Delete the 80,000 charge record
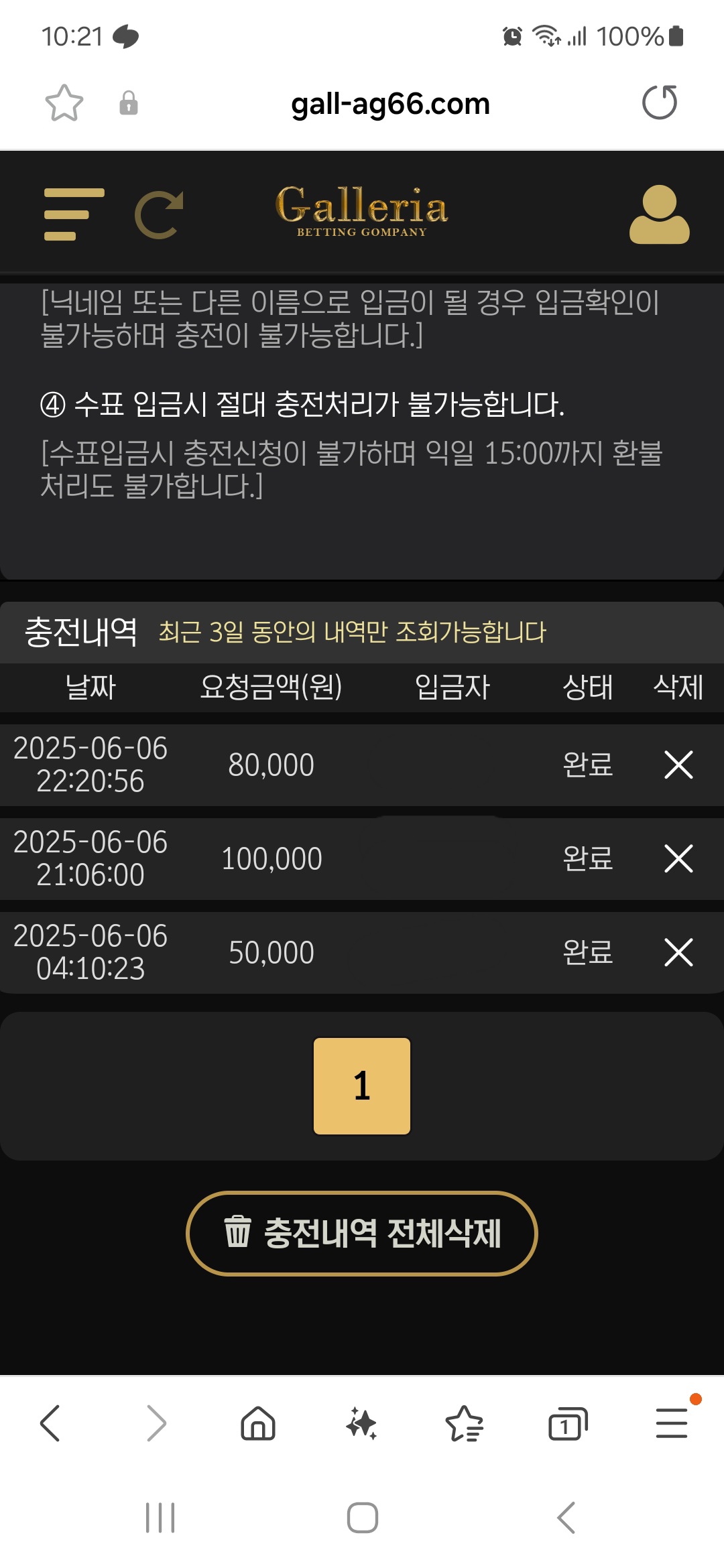The height and width of the screenshot is (1568, 724). [678, 765]
